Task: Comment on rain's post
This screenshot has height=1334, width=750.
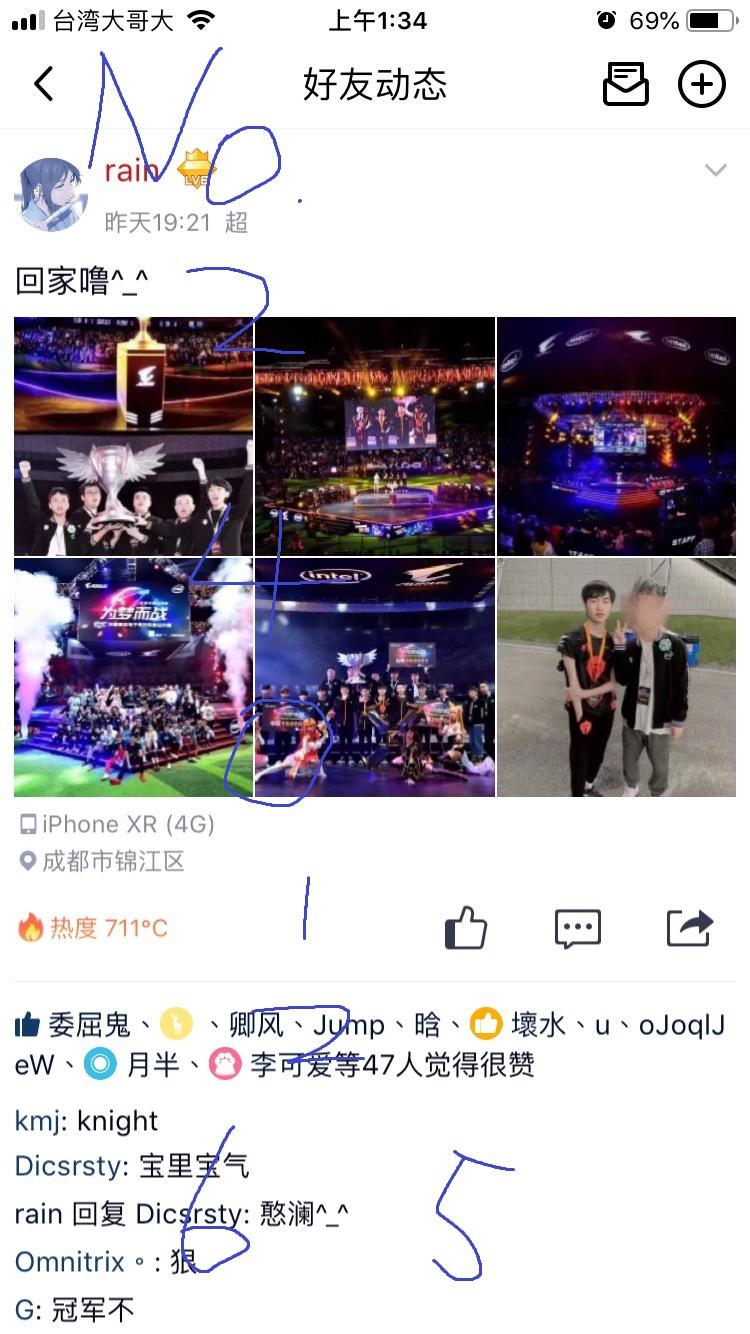Action: tap(578, 928)
